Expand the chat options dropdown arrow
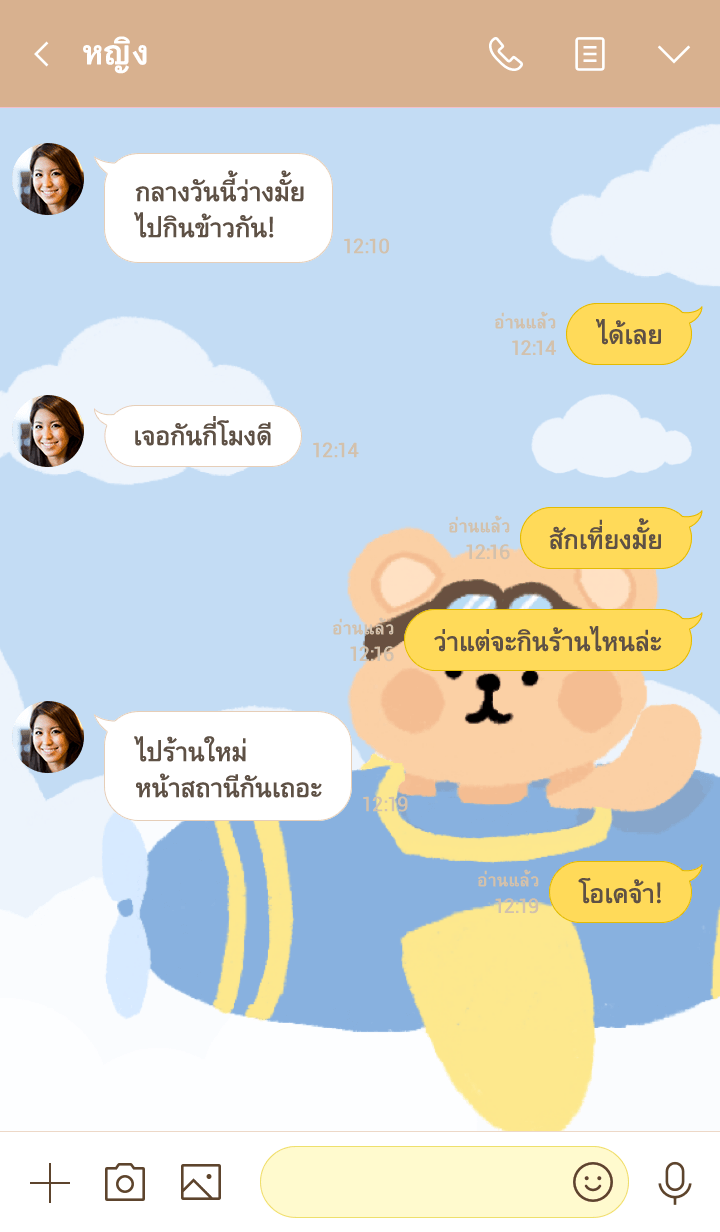Viewport: 720px width, 1232px height. (674, 54)
